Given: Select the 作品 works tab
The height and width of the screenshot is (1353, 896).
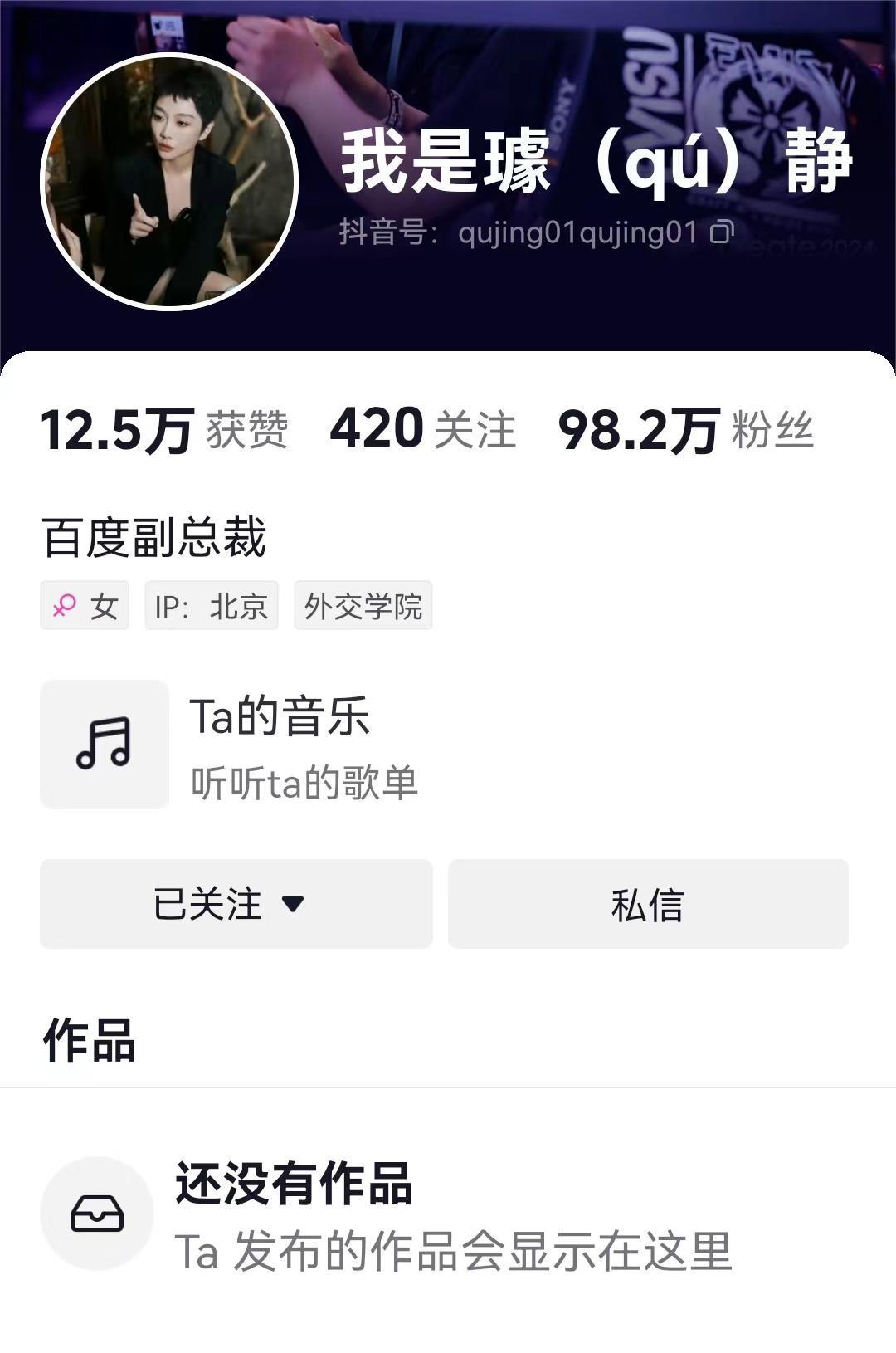Looking at the screenshot, I should 89,1040.
